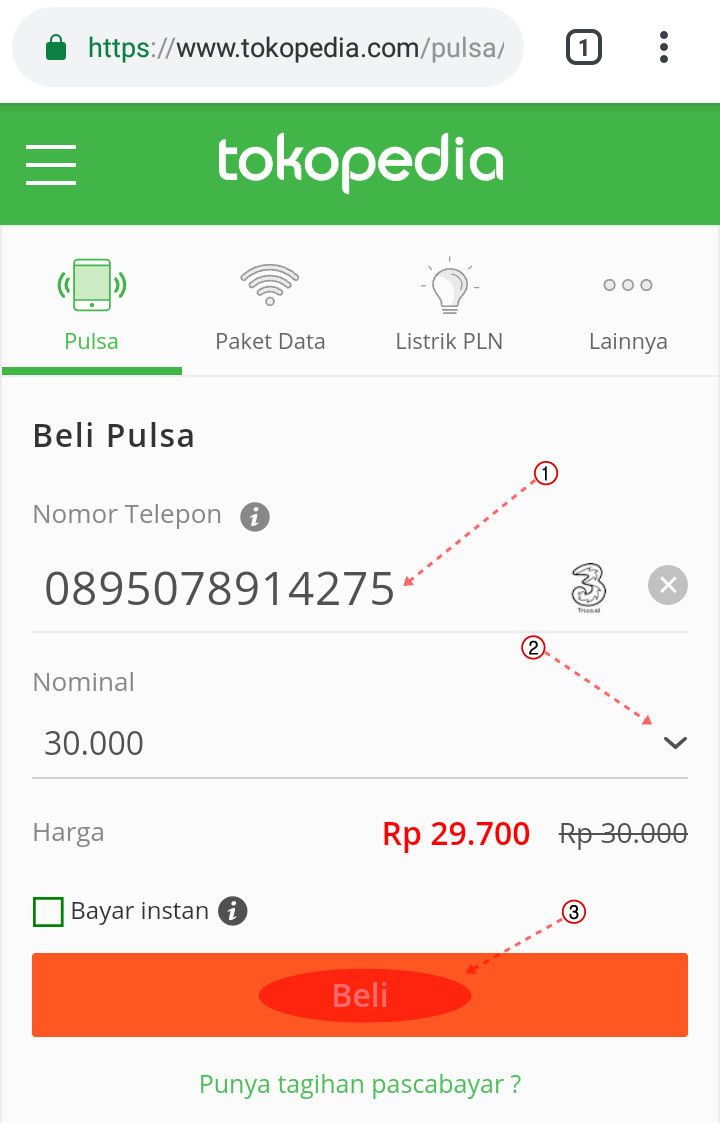Tap the Beli button

click(360, 995)
